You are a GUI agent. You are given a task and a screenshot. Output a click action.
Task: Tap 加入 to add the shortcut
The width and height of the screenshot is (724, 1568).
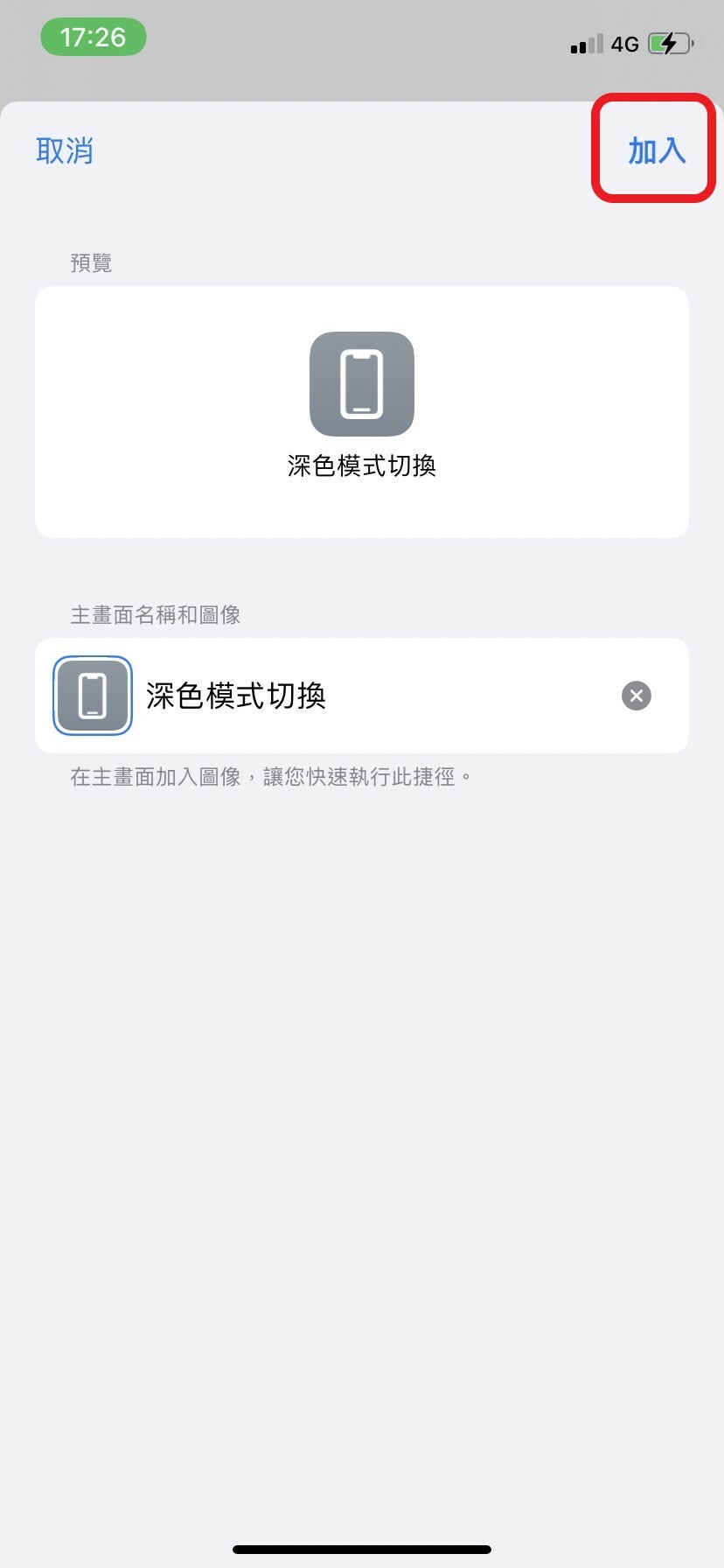[656, 150]
